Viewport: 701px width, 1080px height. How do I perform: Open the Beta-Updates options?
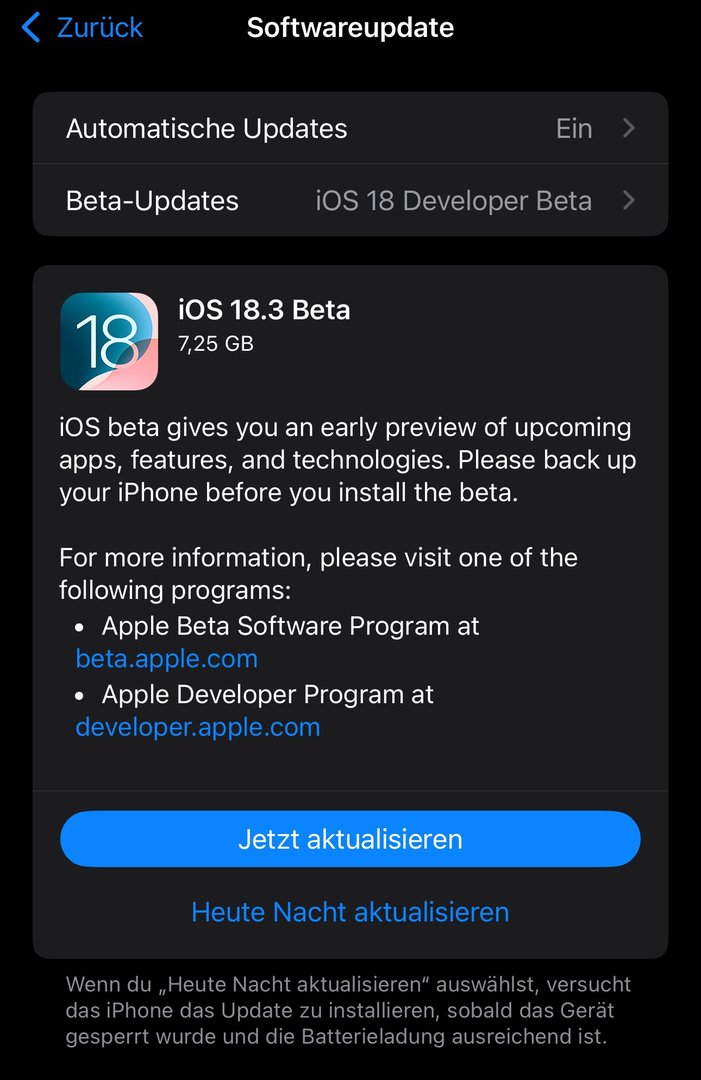pyautogui.click(x=350, y=200)
